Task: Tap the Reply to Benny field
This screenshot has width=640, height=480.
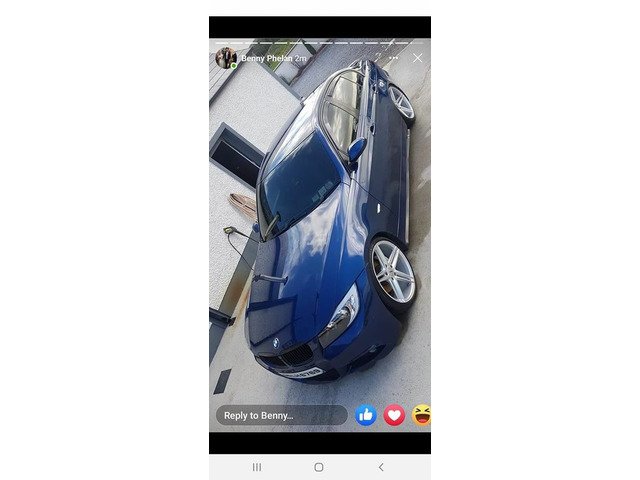Action: pos(280,415)
